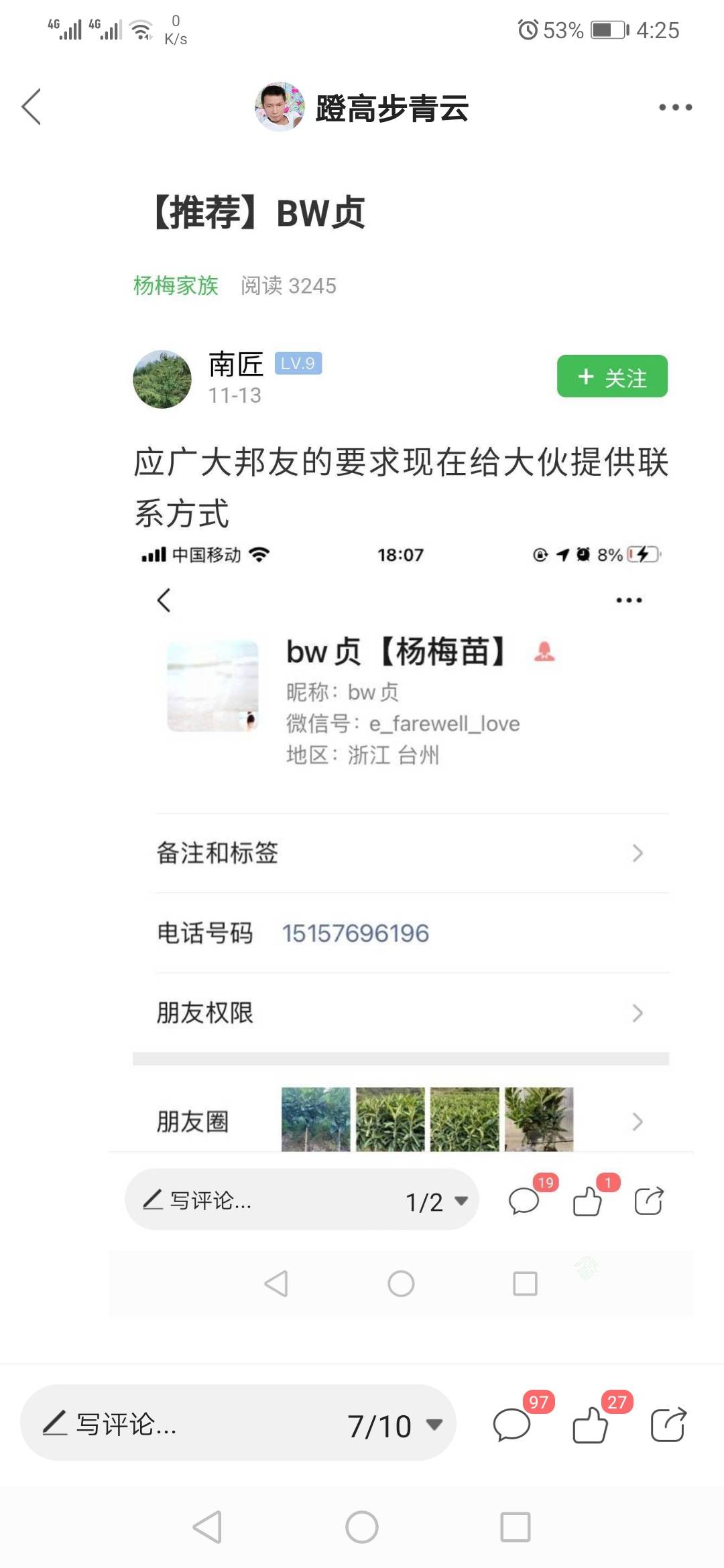View the 97 comments
The width and height of the screenshot is (724, 1568).
coord(513,1423)
